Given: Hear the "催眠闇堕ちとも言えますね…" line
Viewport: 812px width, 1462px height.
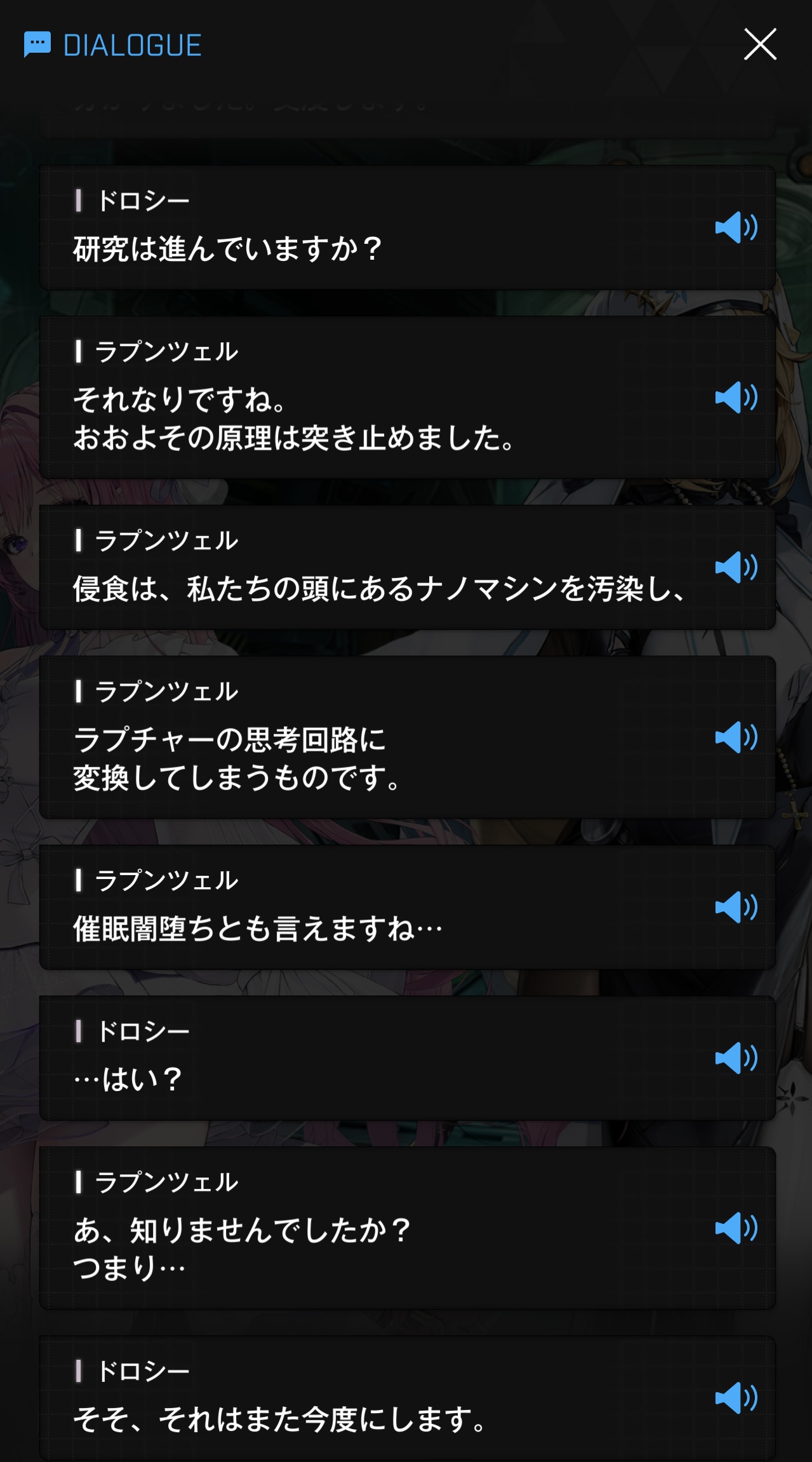Looking at the screenshot, I should (736, 907).
